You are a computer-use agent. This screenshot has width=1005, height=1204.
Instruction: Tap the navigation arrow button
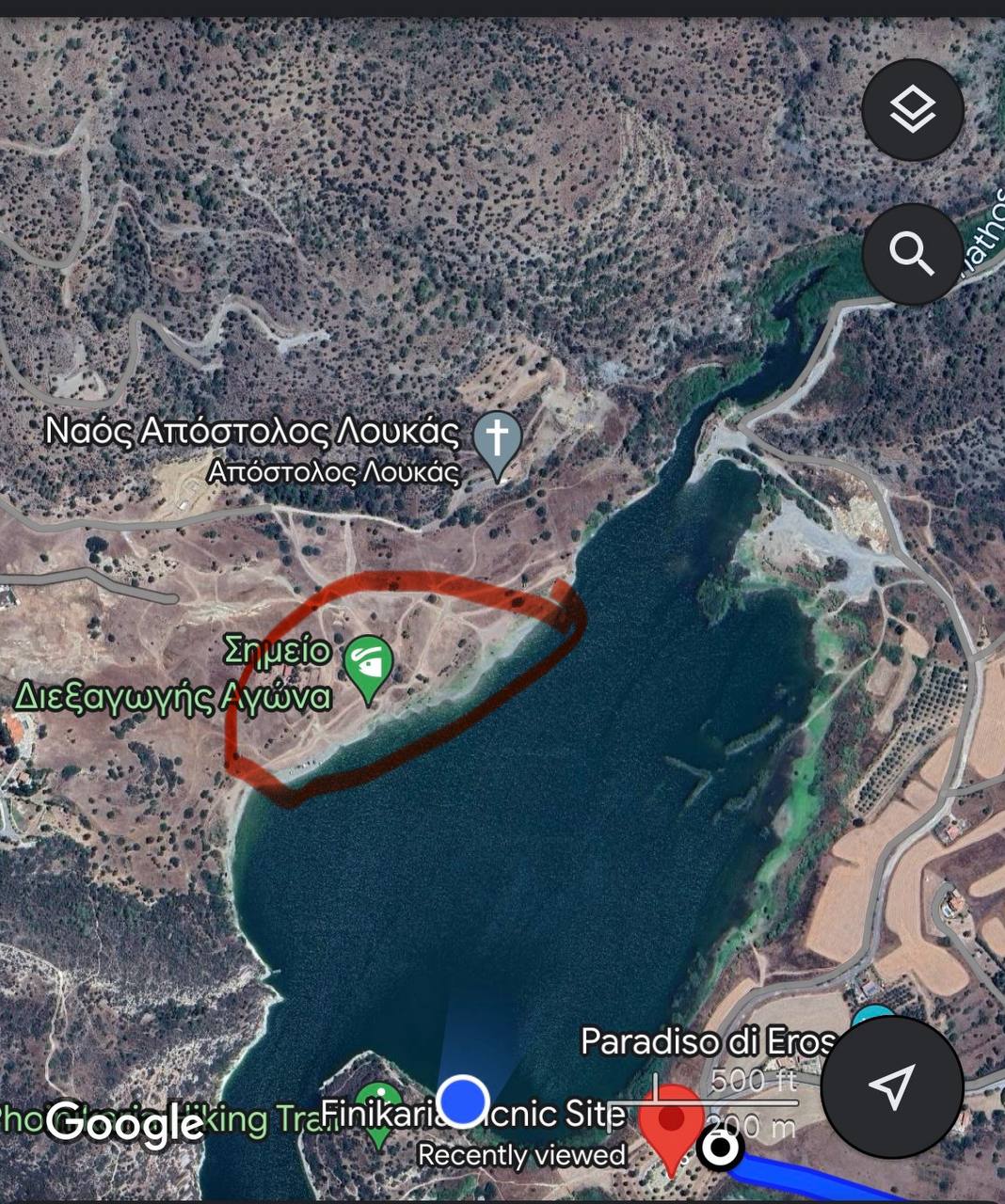click(891, 1087)
